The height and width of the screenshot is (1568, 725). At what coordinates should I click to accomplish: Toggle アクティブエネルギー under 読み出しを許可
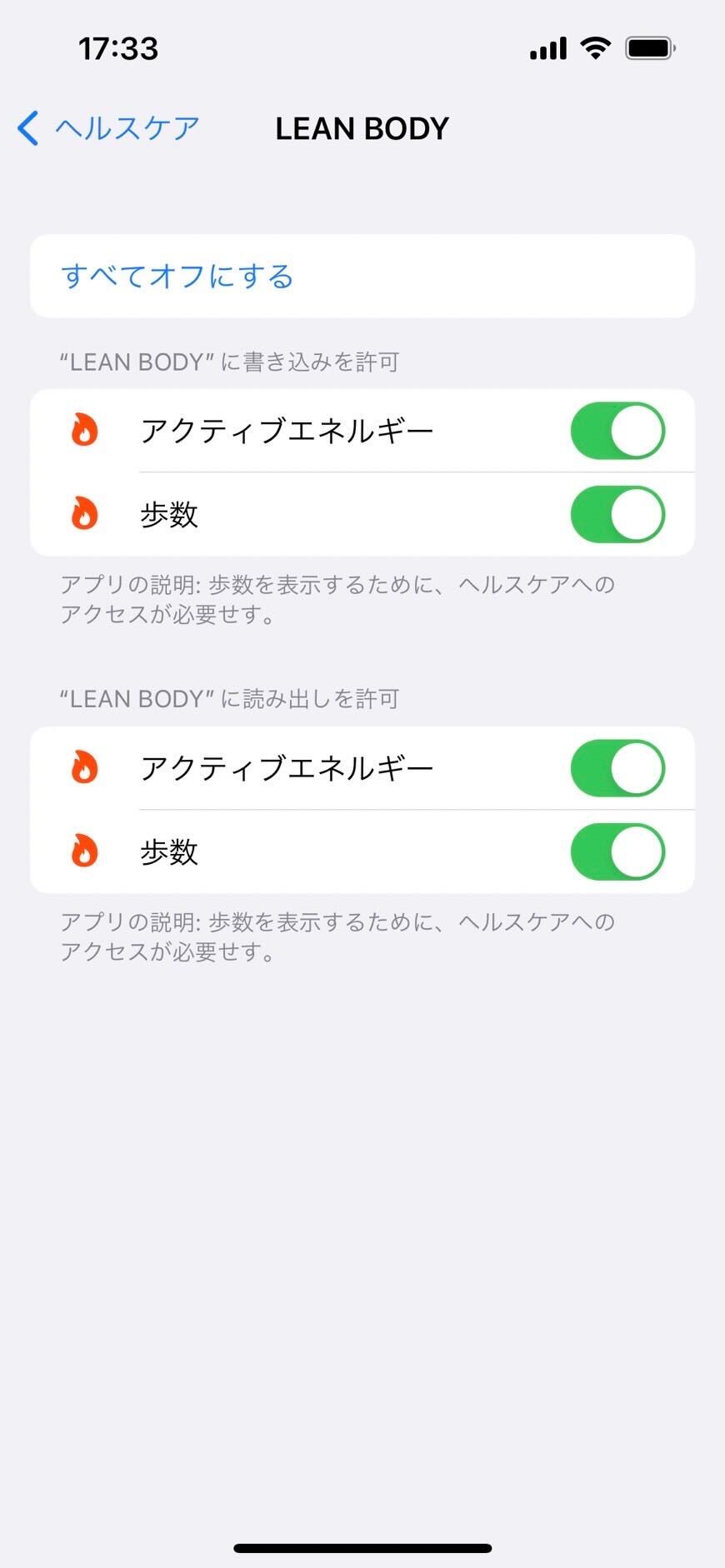(x=617, y=768)
